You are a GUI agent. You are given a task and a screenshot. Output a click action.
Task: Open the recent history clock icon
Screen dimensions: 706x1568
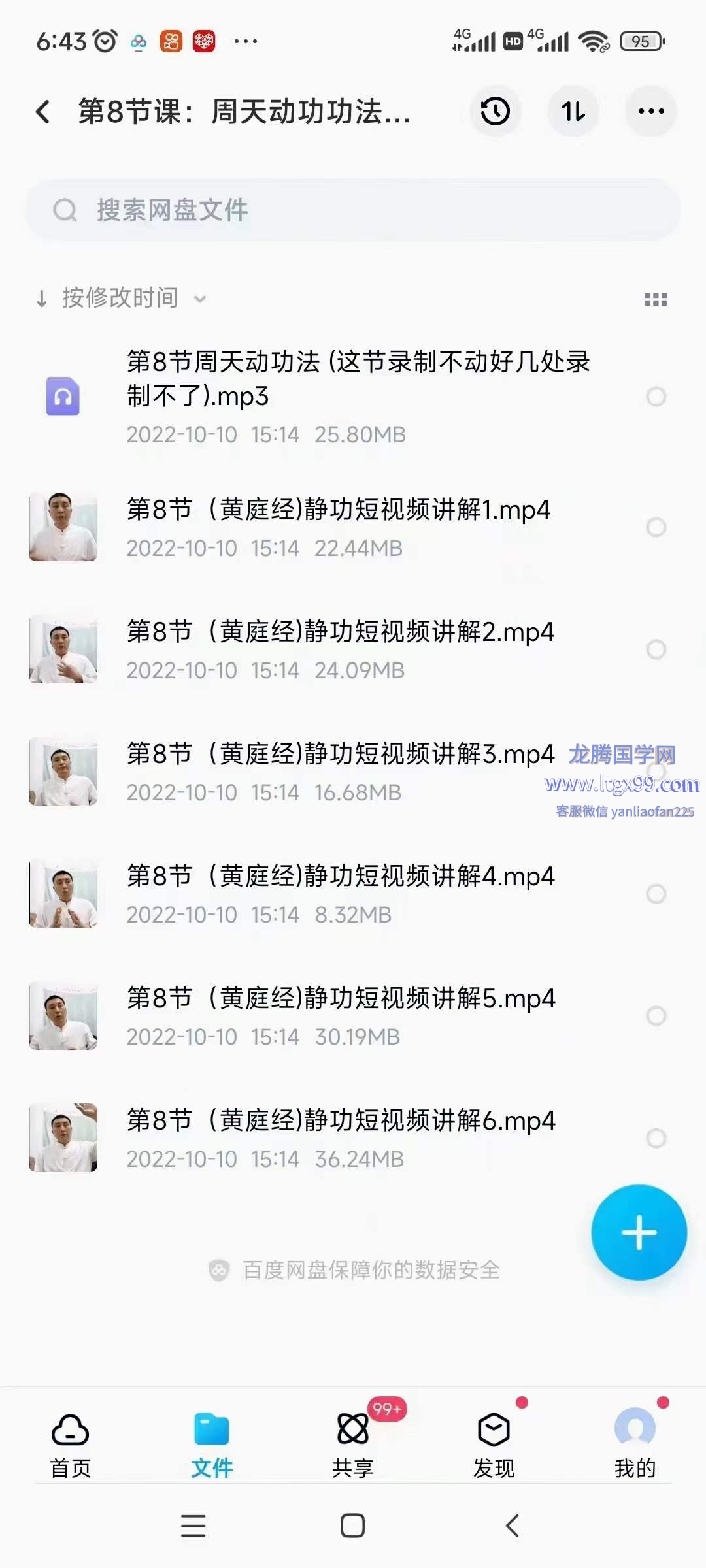[495, 111]
